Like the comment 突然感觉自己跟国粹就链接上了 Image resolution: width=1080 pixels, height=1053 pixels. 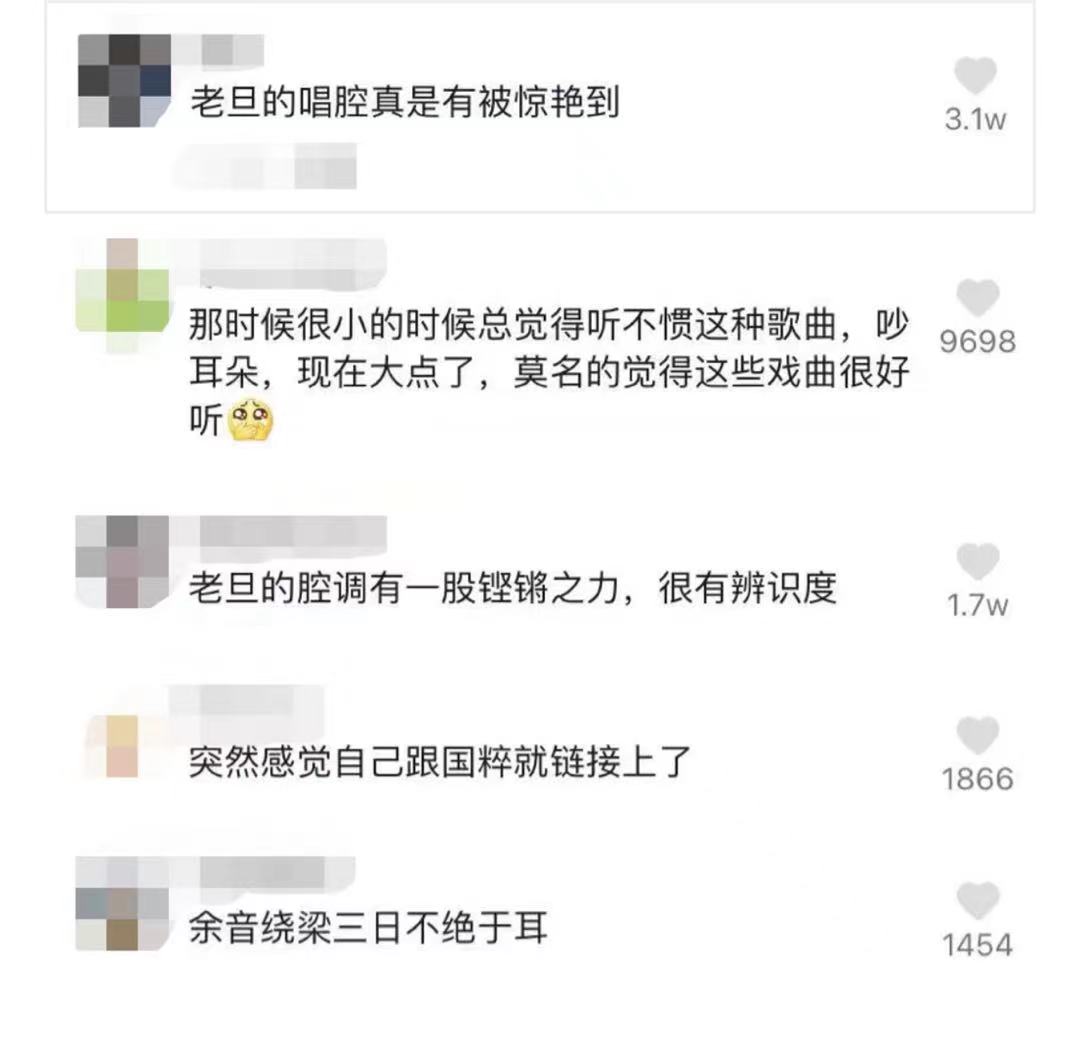[x=977, y=735]
